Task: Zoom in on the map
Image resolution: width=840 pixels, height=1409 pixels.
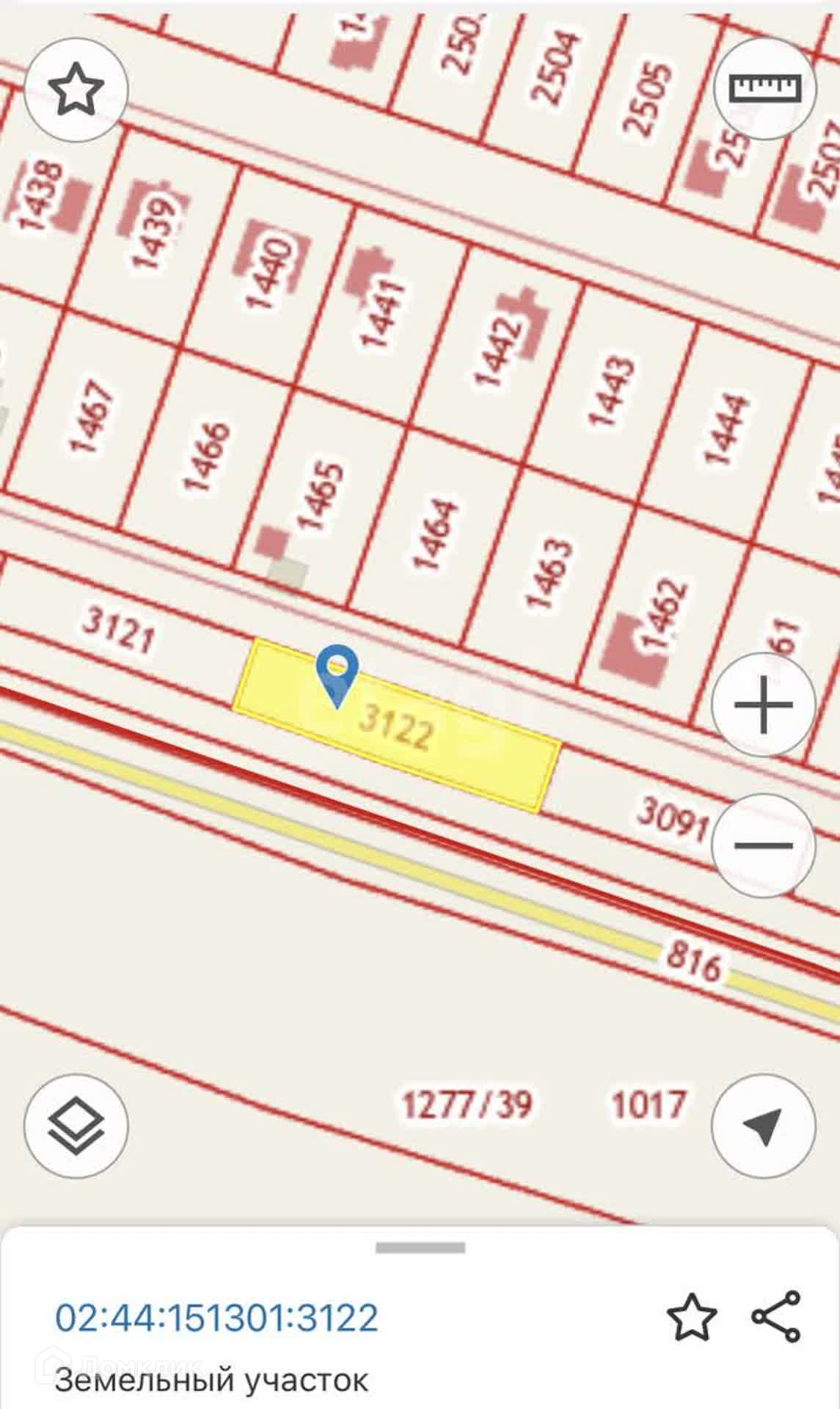Action: pyautogui.click(x=764, y=705)
